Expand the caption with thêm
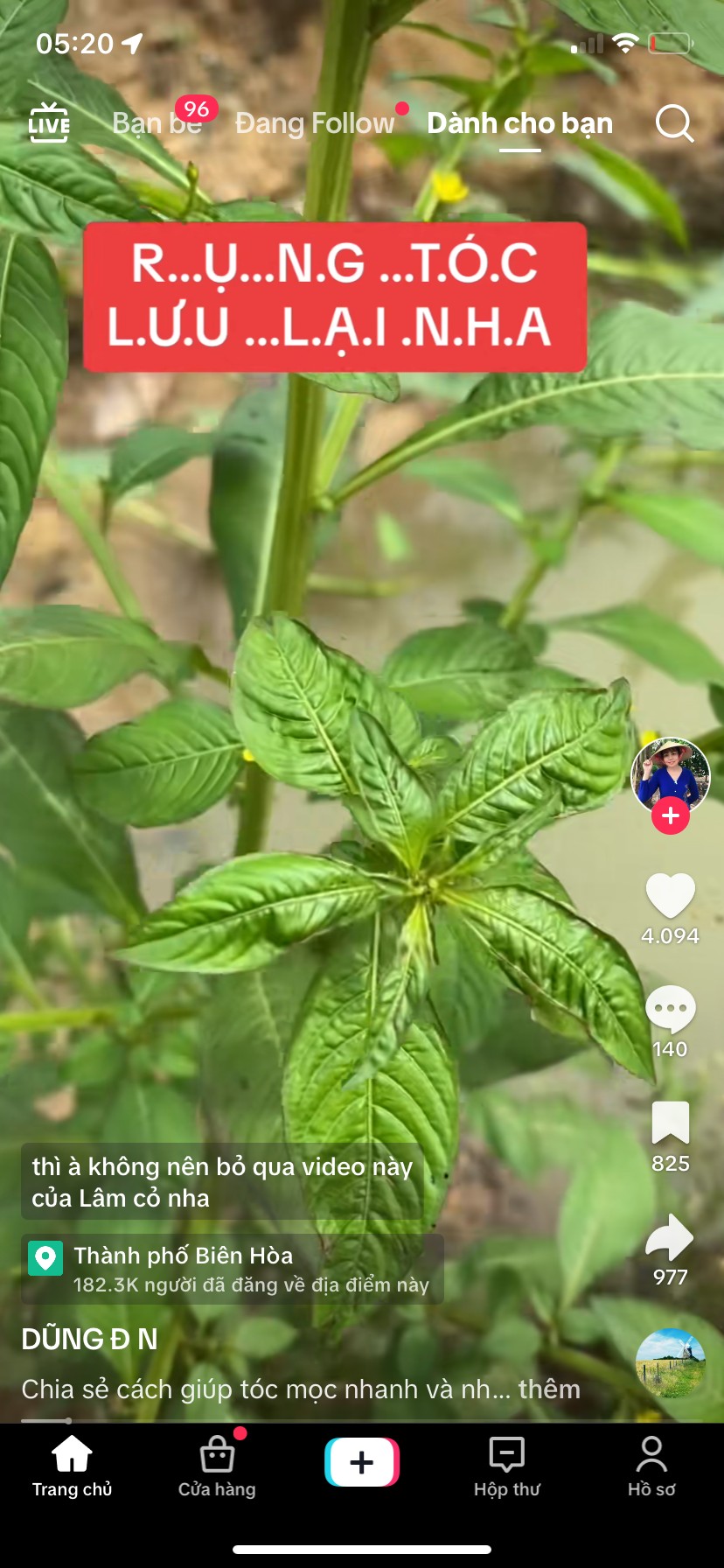724x1568 pixels. tap(549, 1389)
